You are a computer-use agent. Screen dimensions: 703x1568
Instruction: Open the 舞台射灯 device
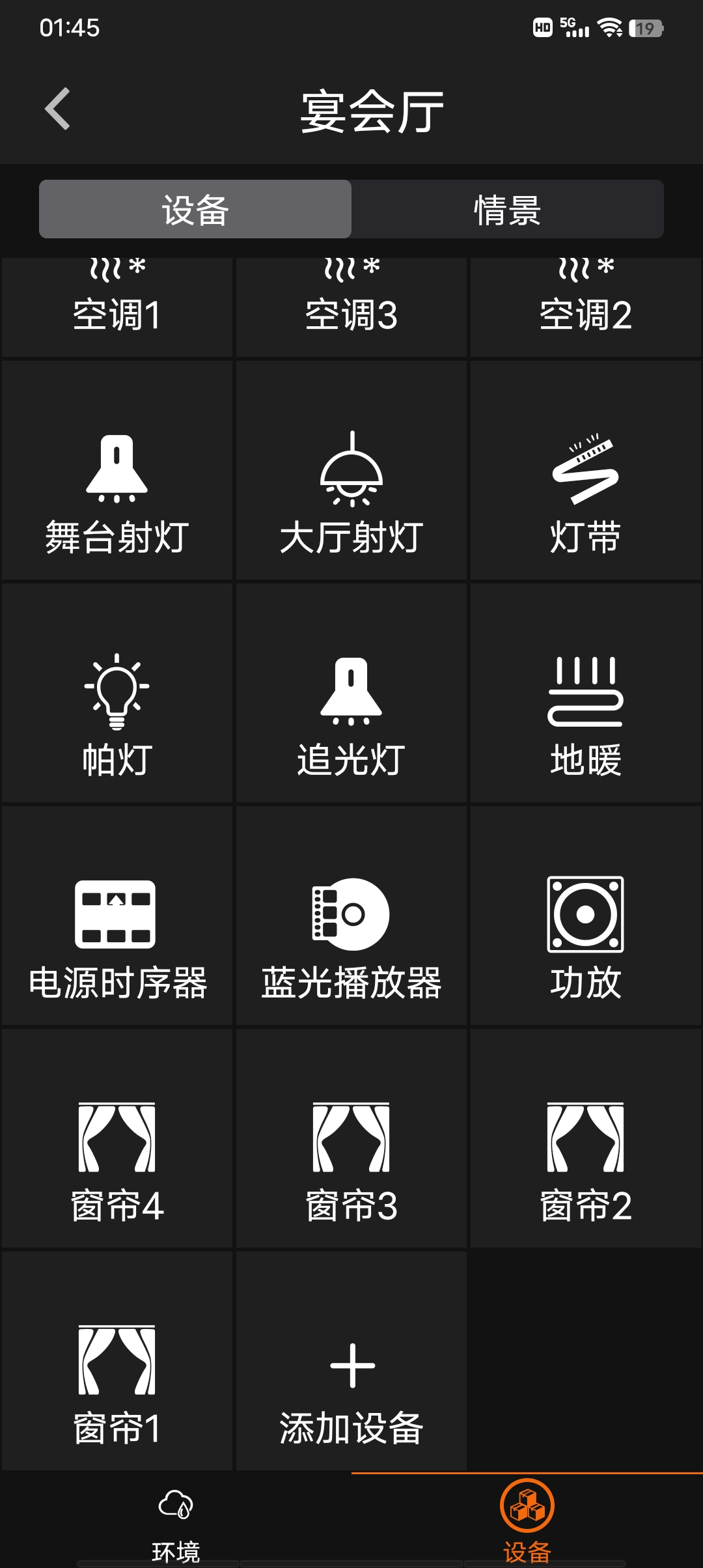tap(117, 470)
